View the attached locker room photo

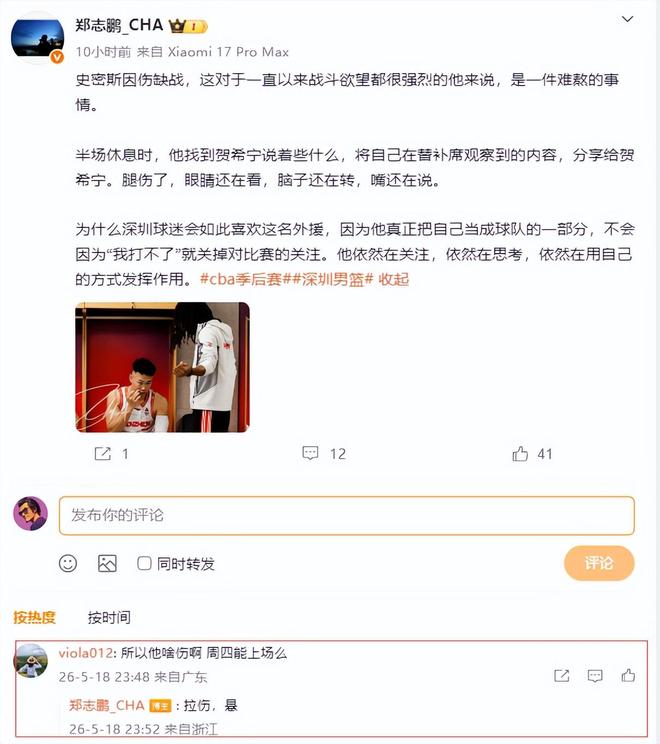click(162, 367)
